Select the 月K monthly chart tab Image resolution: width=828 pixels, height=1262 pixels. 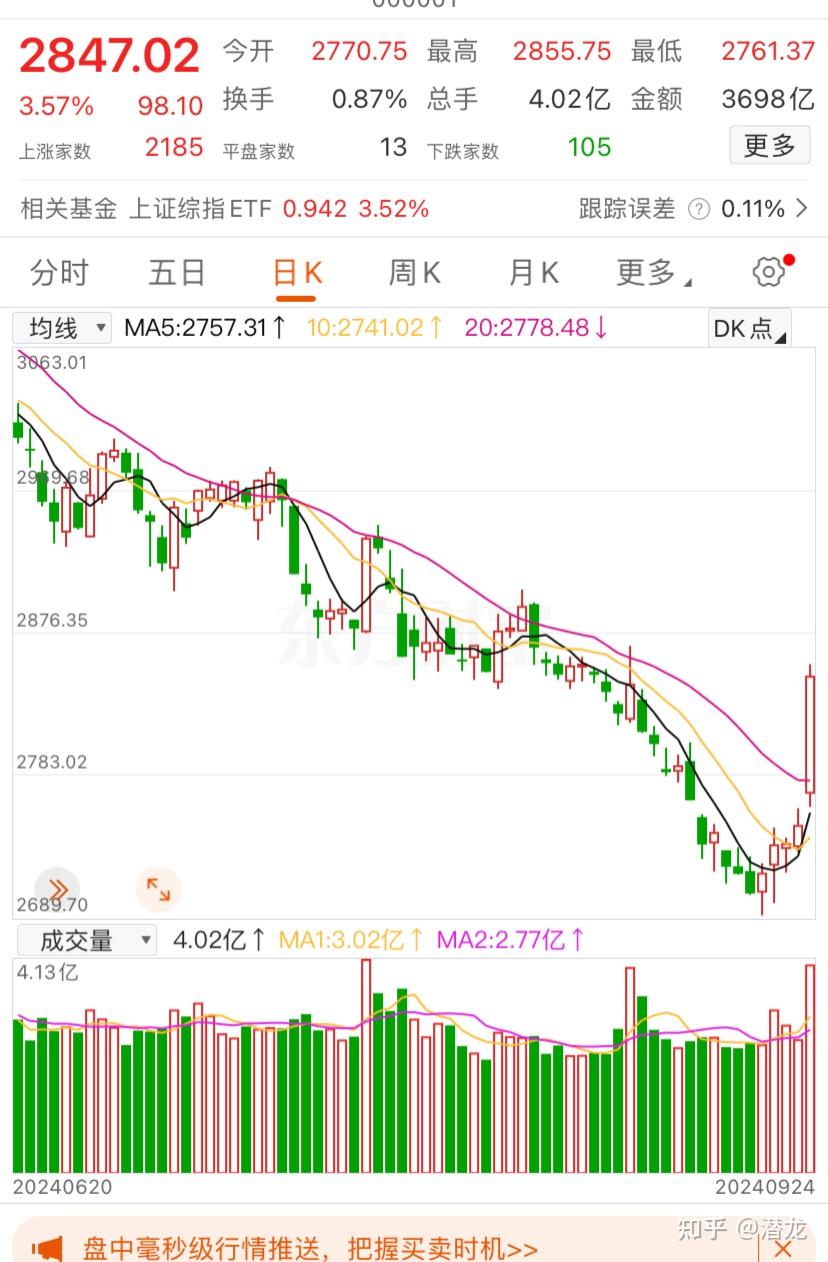point(531,271)
